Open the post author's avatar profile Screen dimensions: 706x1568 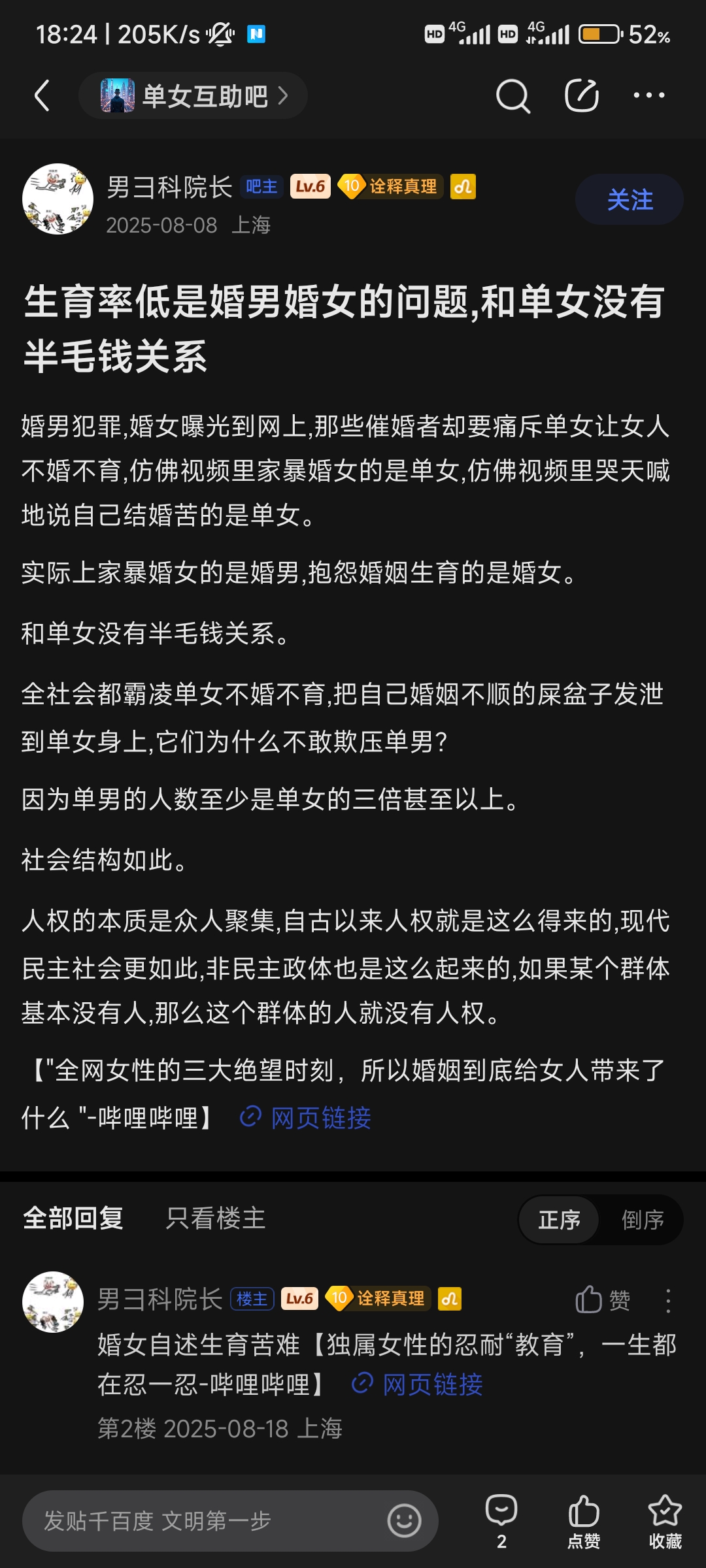[58, 199]
